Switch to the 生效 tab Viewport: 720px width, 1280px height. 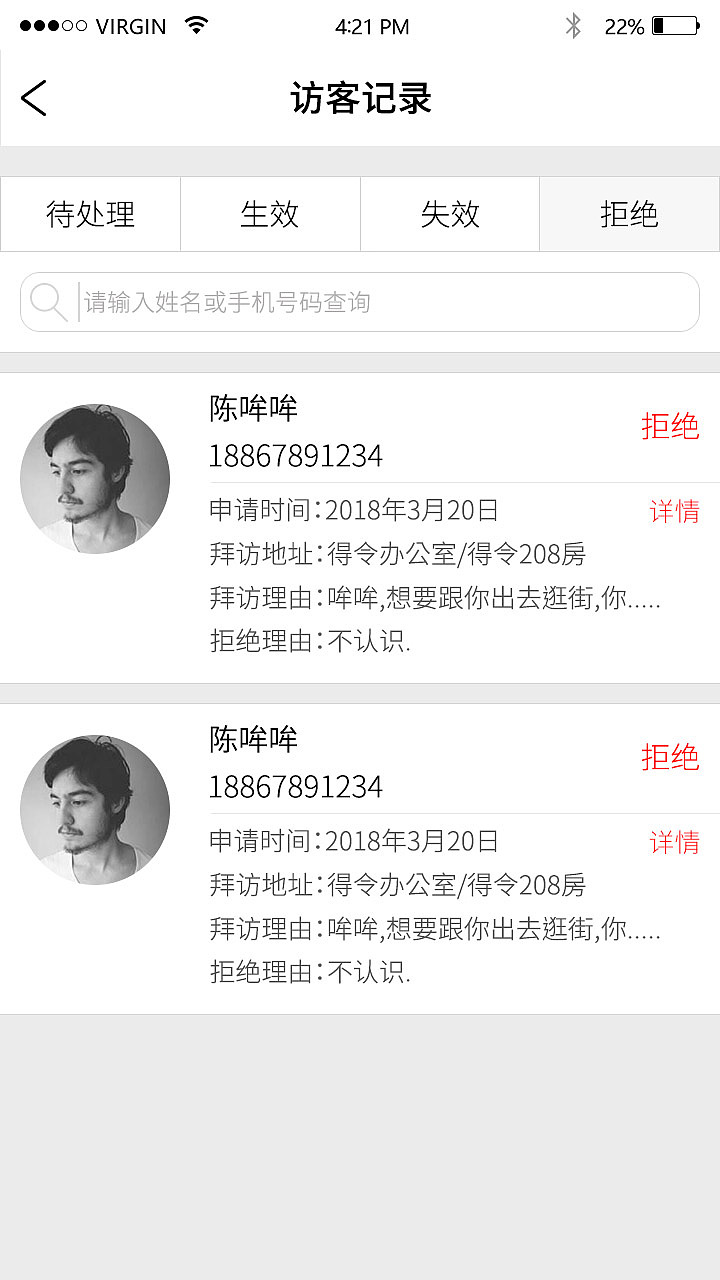(270, 214)
